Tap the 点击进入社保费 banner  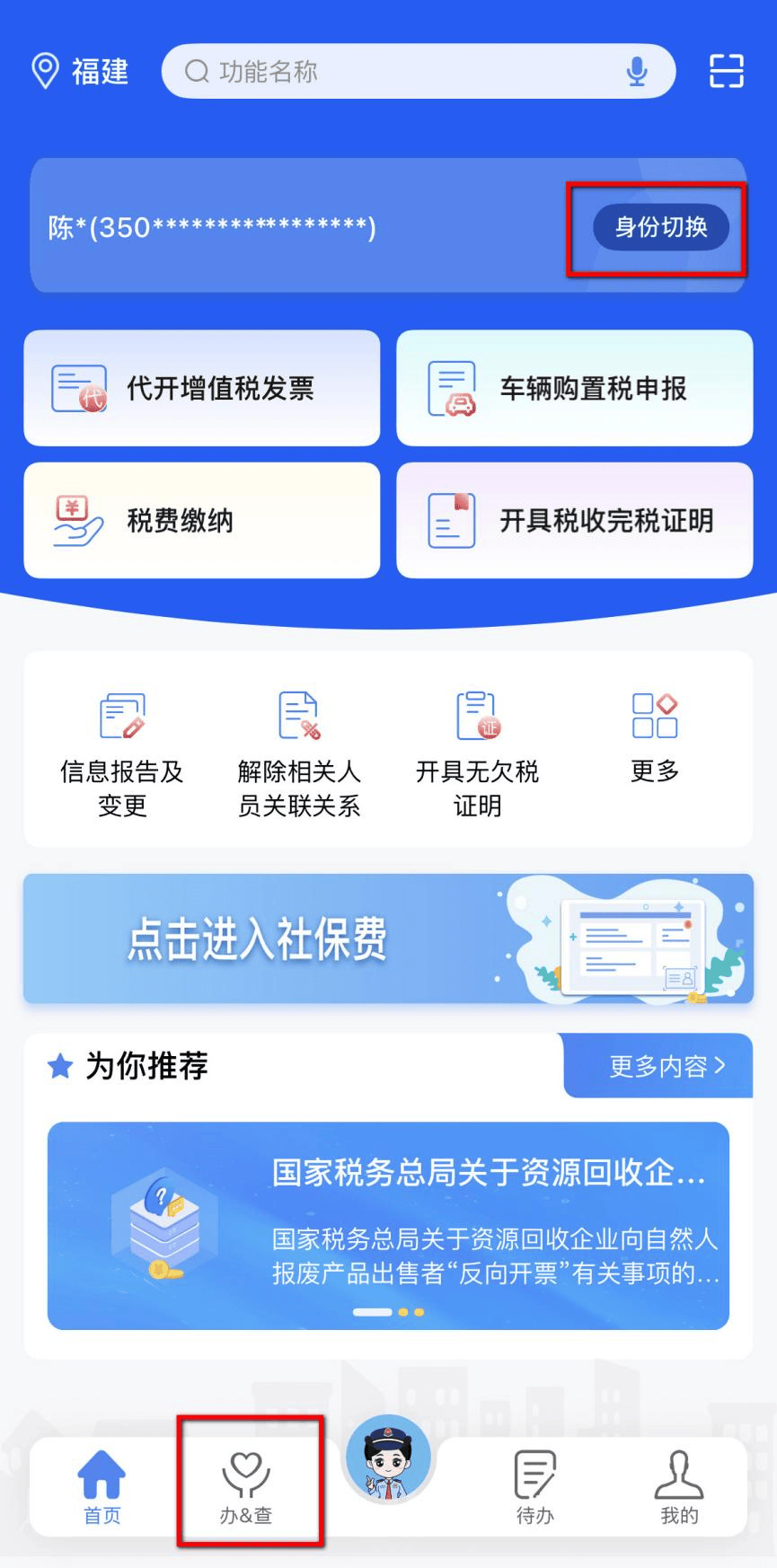pos(388,938)
